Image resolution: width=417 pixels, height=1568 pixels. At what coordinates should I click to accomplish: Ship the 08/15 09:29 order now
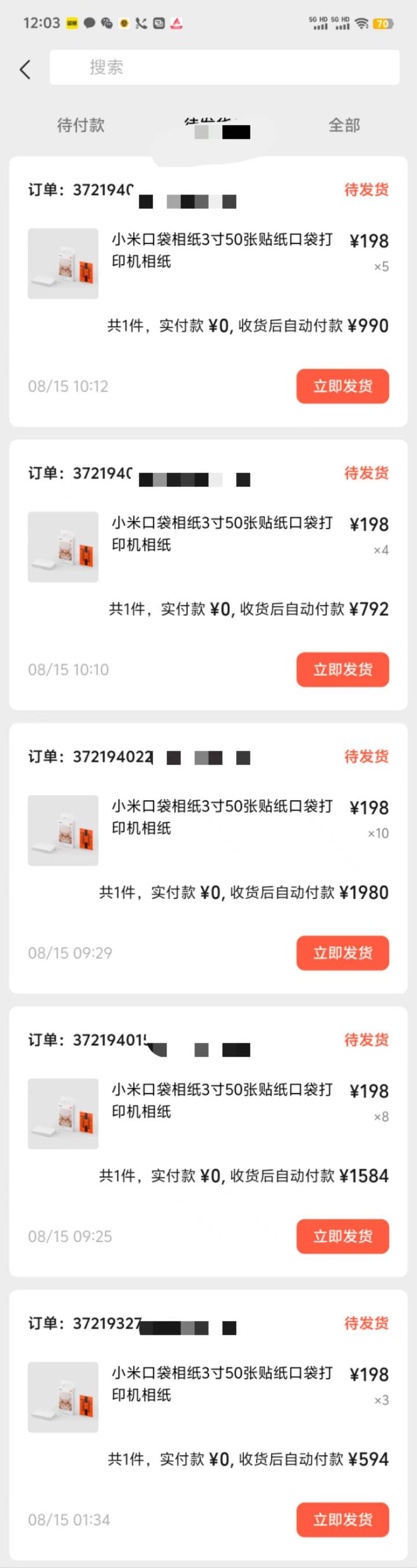[x=342, y=953]
